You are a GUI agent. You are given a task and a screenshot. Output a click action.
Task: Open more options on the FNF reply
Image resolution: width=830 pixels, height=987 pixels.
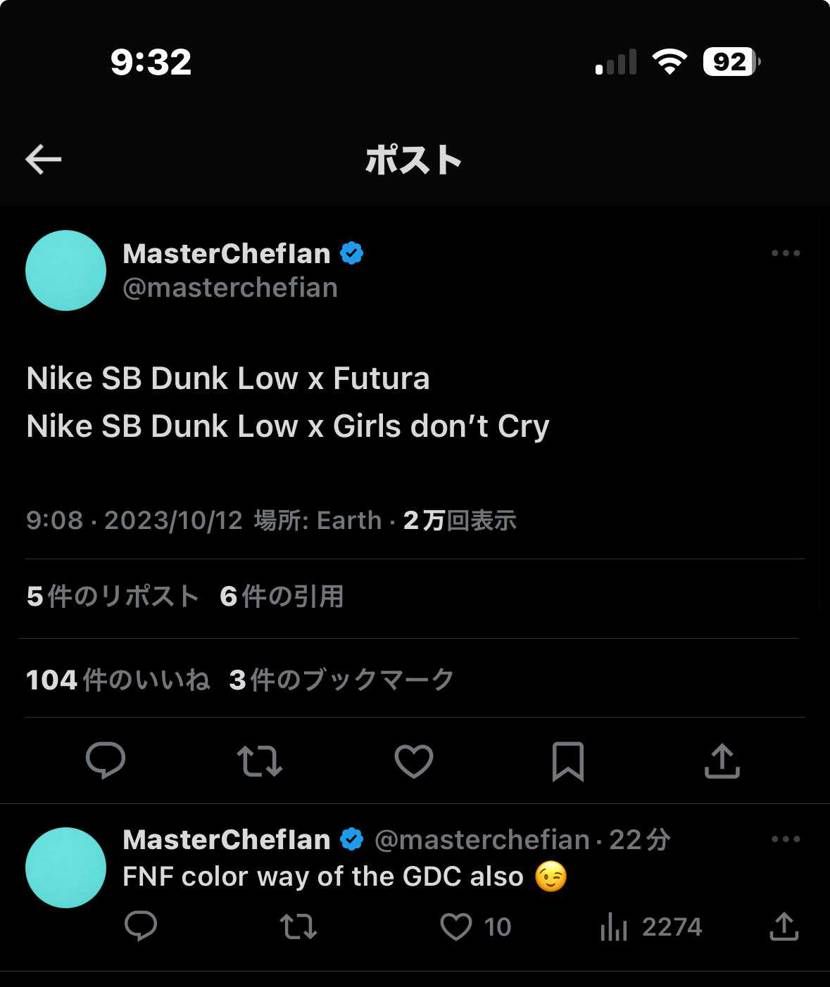(x=786, y=840)
